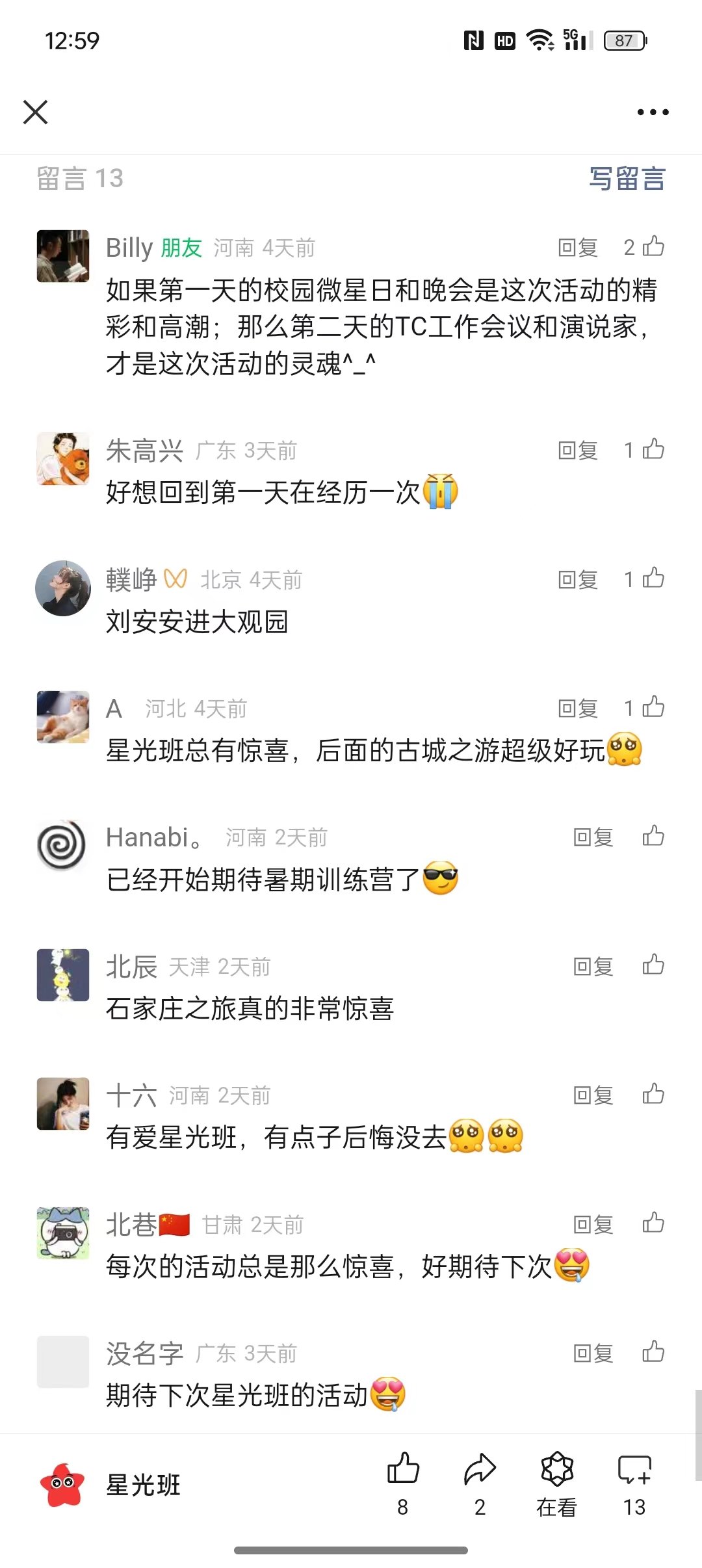Reply to user A's comment
The image size is (702, 1568).
[578, 709]
